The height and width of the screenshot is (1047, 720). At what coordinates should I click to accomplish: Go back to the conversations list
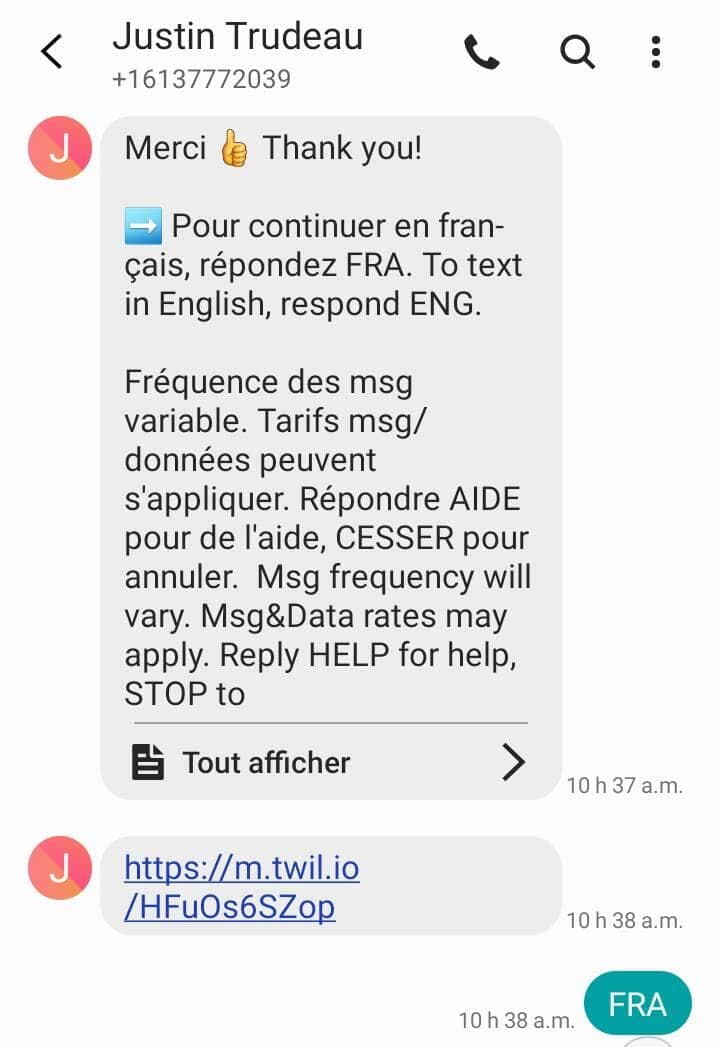(52, 51)
